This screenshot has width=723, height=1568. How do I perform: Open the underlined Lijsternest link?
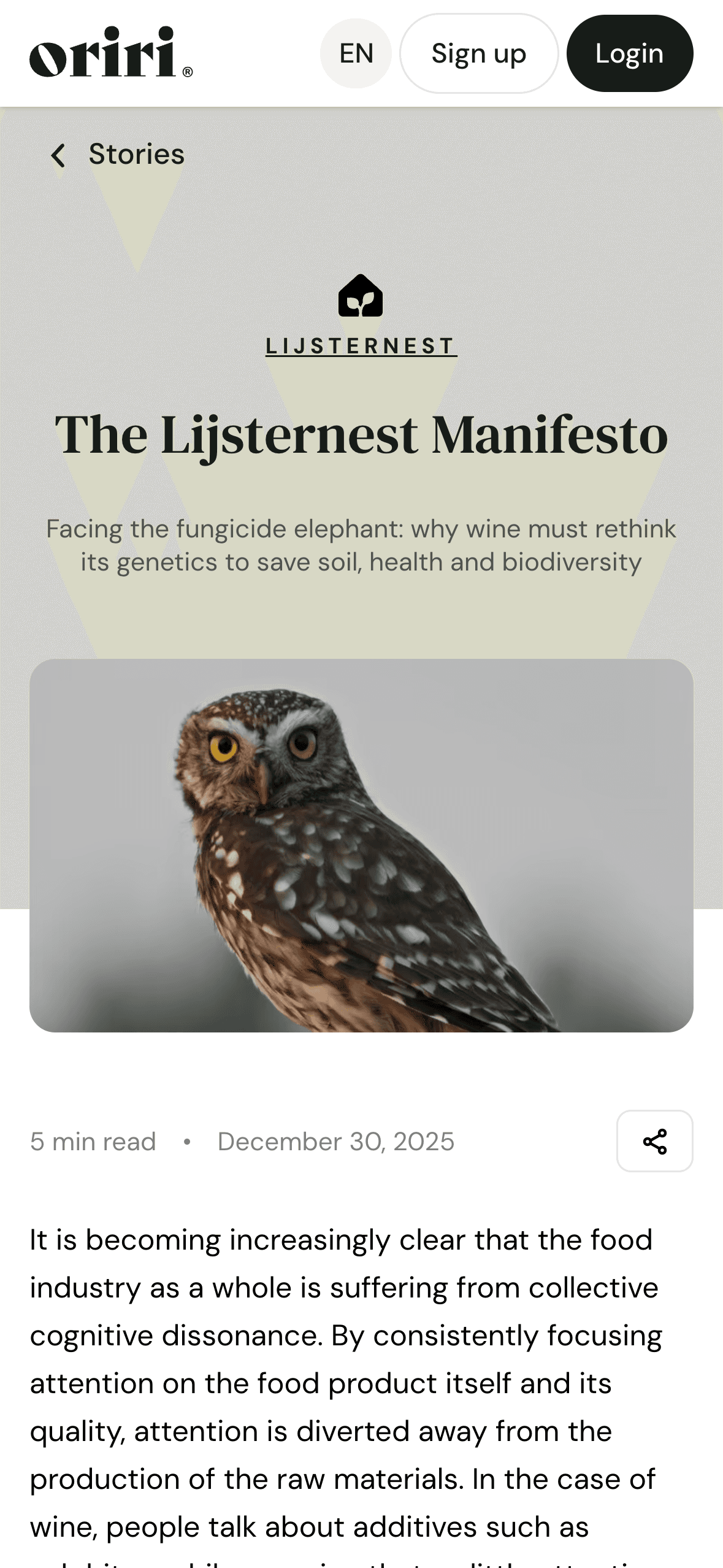click(x=361, y=346)
